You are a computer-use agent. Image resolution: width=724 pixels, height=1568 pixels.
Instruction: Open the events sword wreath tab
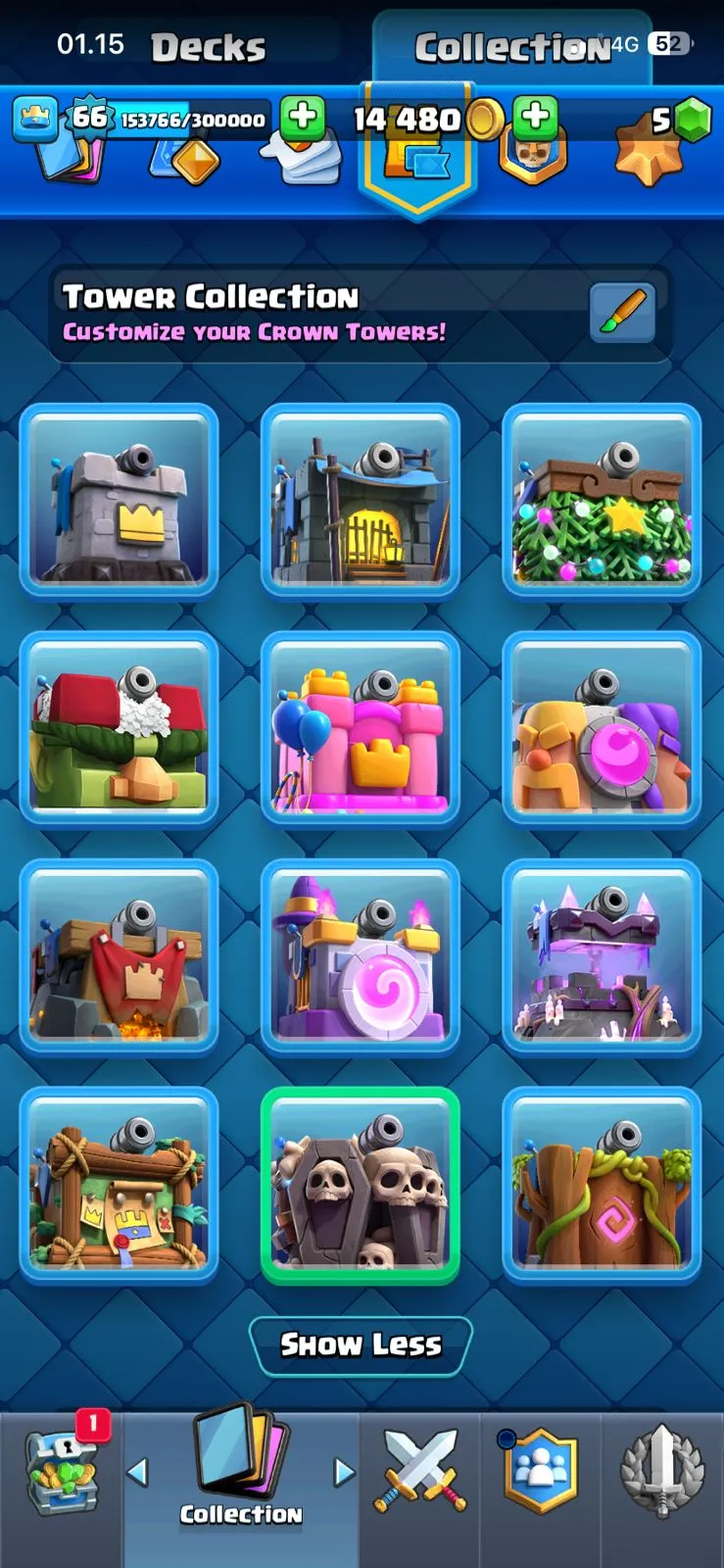(662, 1472)
